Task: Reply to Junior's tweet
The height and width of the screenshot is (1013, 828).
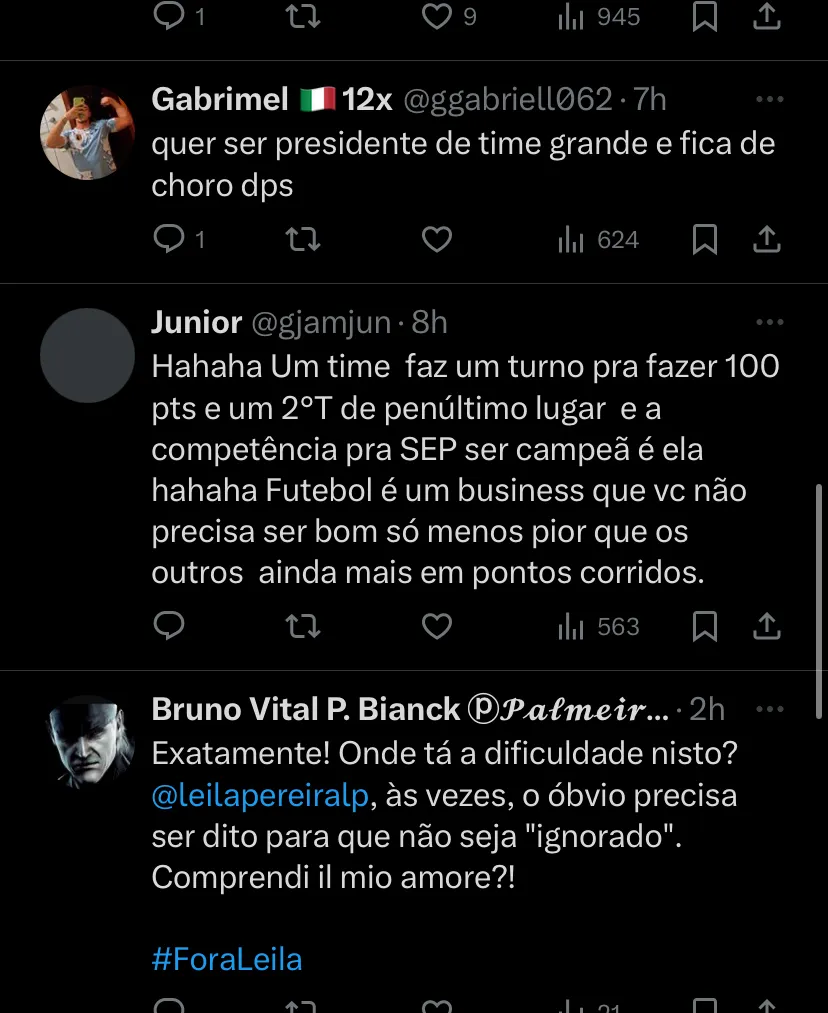Action: click(170, 627)
